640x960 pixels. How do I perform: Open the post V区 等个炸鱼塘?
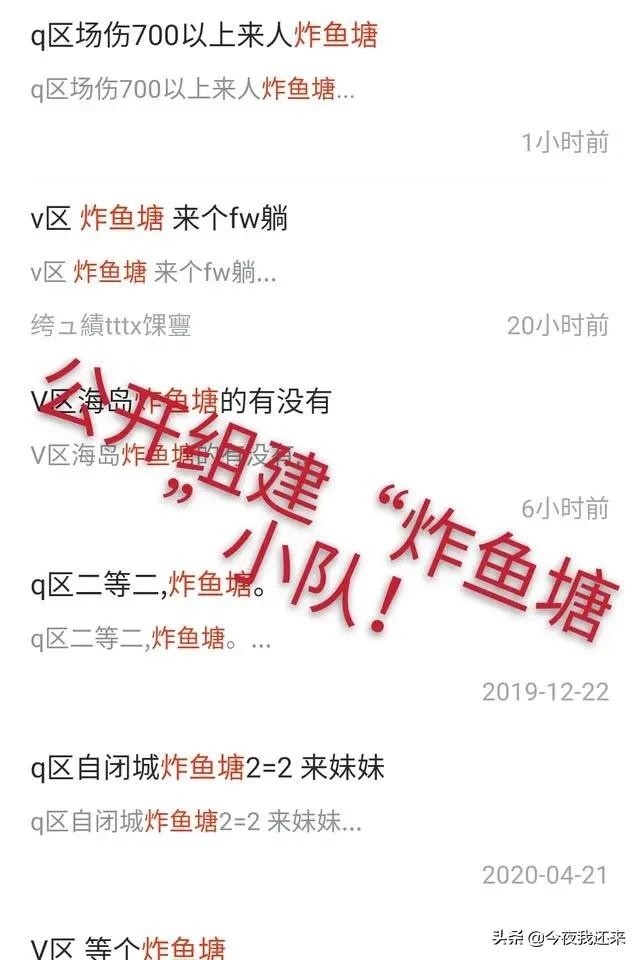(128, 945)
